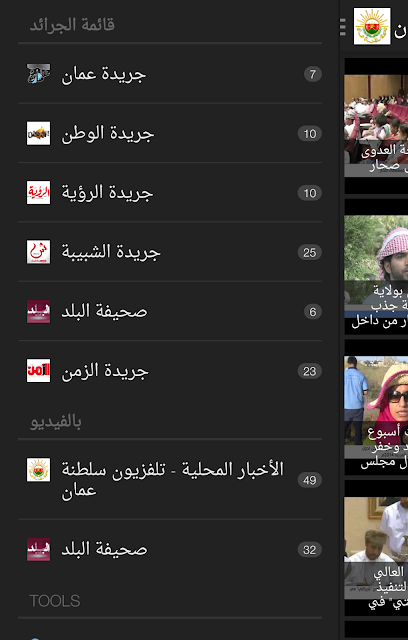Open جريدة الوطن newspaper
The width and height of the screenshot is (408, 640).
tap(170, 133)
